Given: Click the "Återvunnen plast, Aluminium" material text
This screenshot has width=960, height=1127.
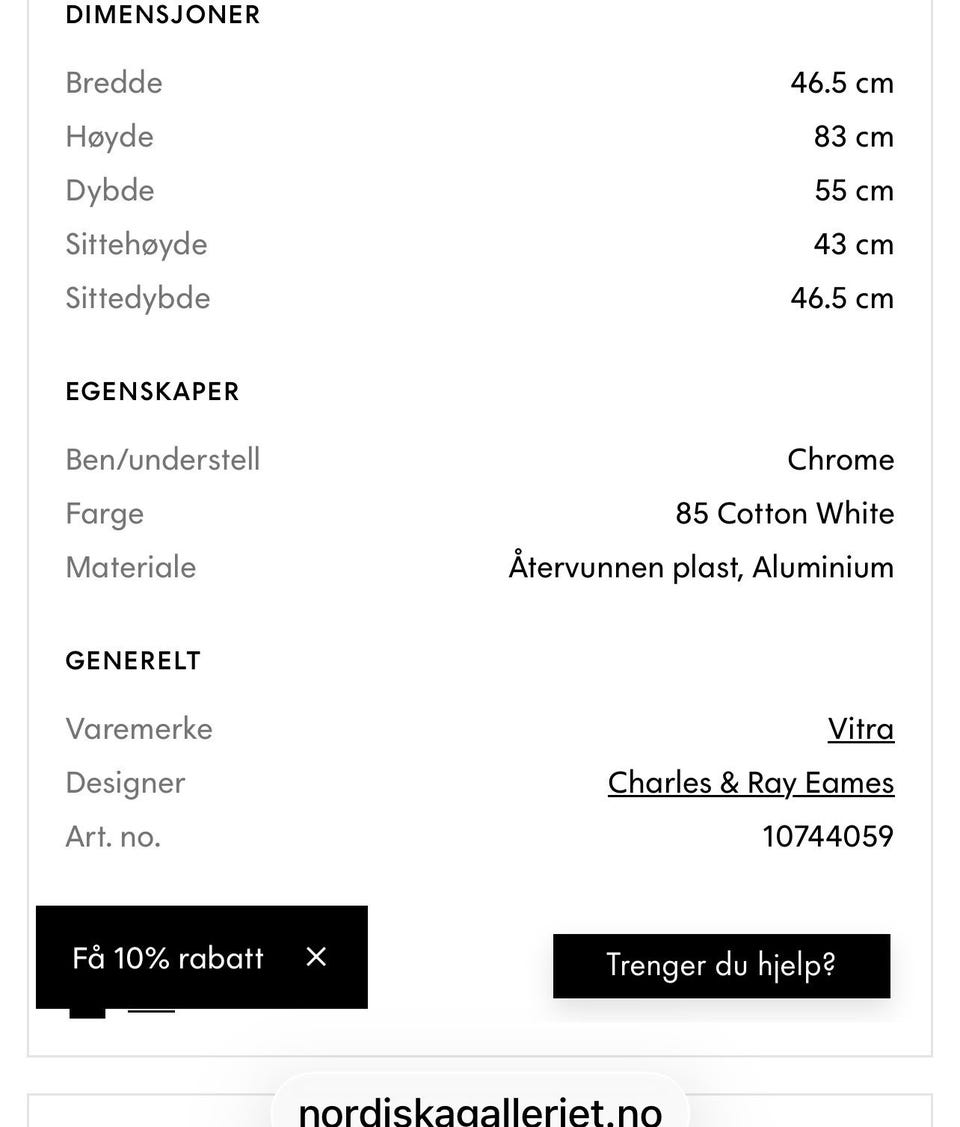Looking at the screenshot, I should [x=701, y=566].
